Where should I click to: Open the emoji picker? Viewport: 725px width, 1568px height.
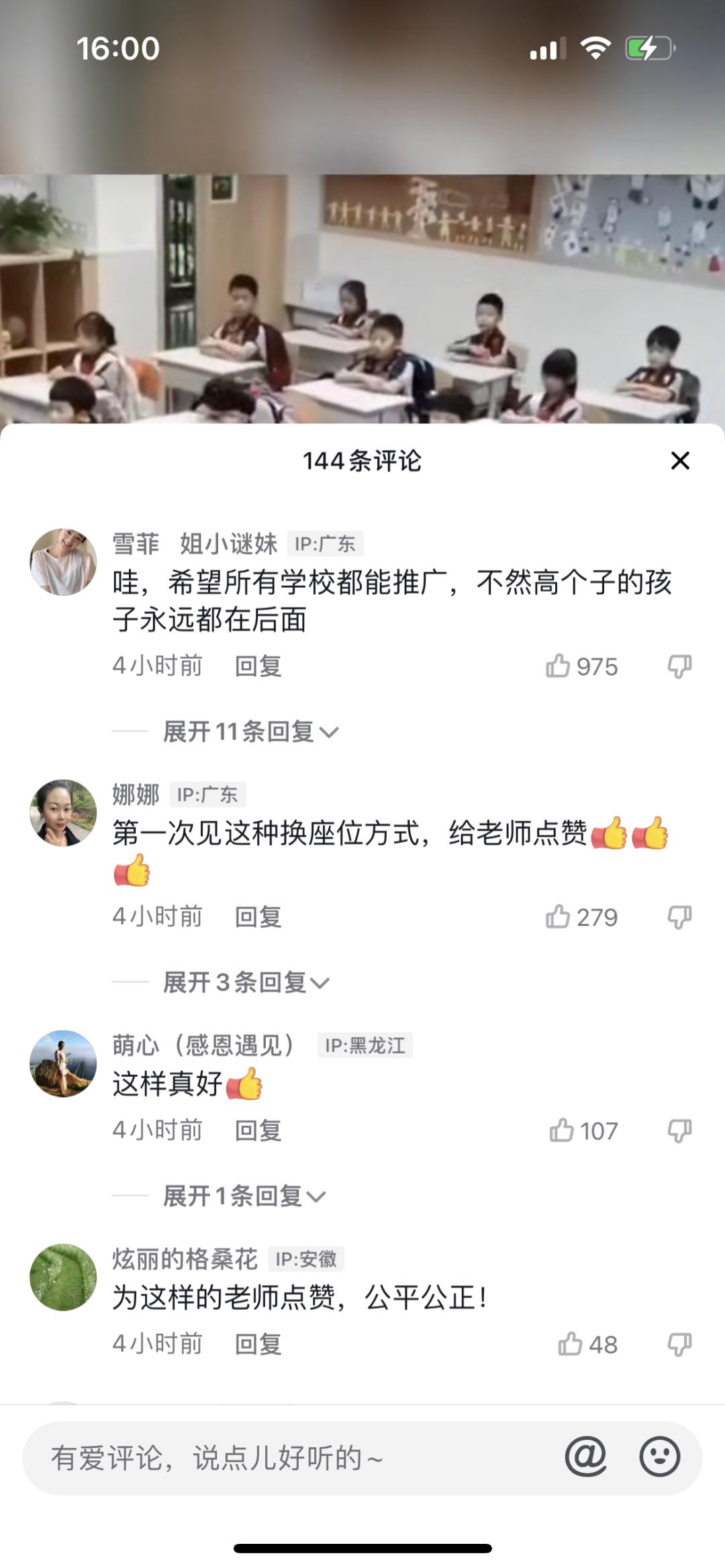tap(659, 1457)
